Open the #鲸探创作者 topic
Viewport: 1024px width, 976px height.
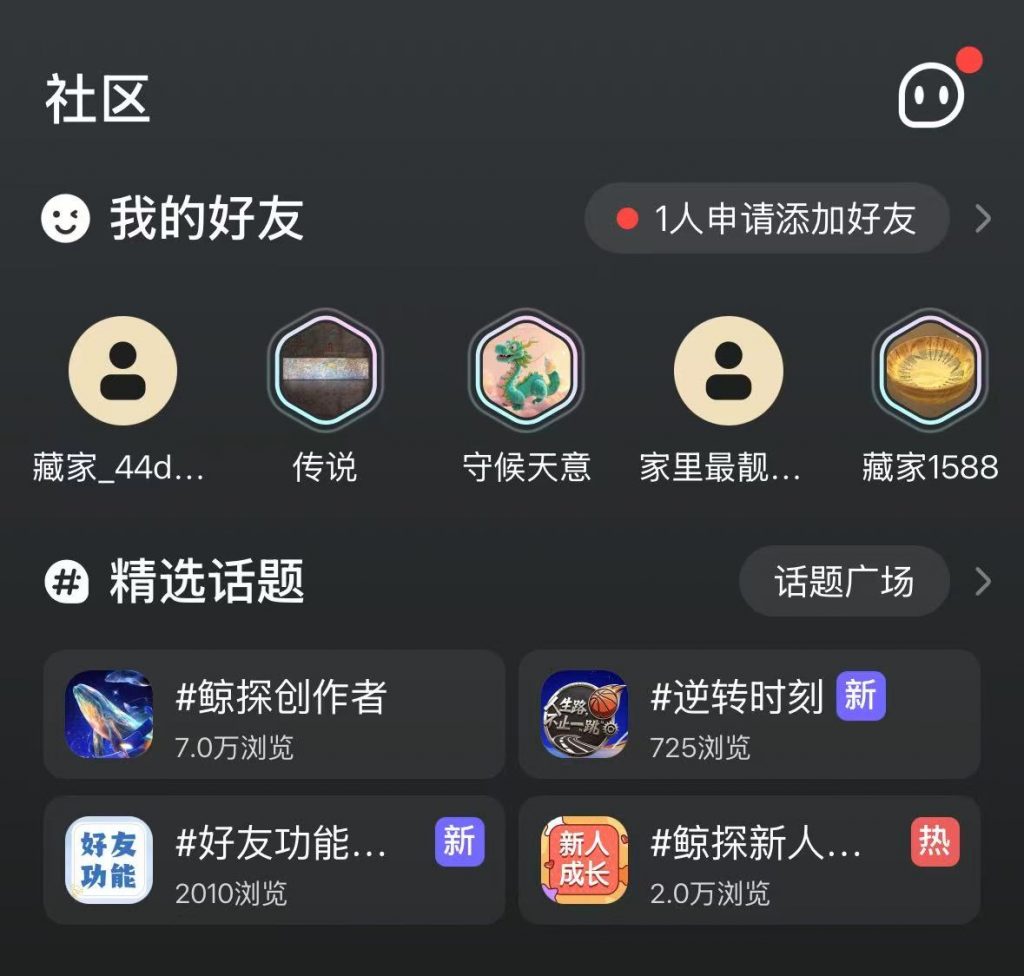274,714
